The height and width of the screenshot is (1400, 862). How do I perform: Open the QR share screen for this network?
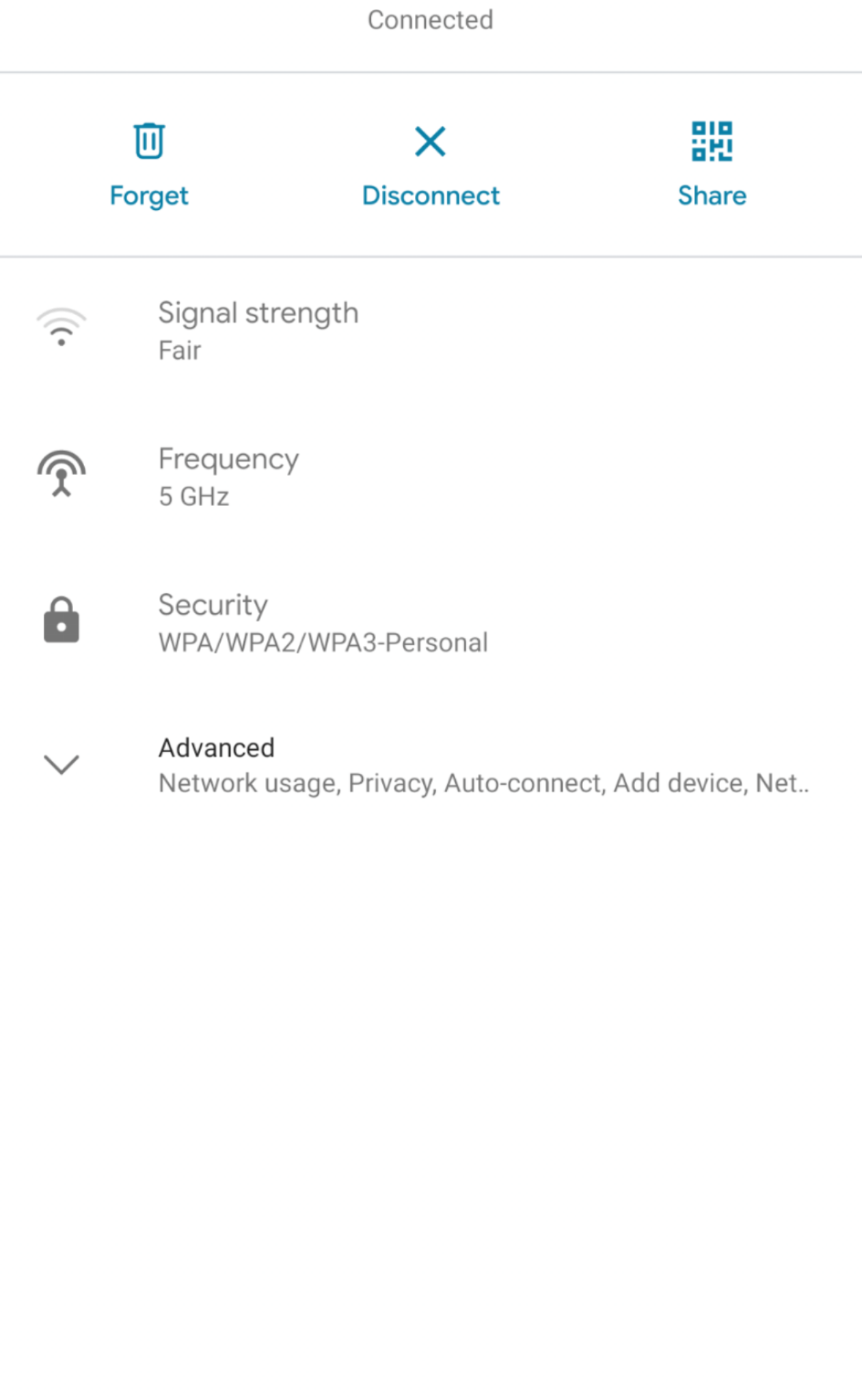click(712, 164)
